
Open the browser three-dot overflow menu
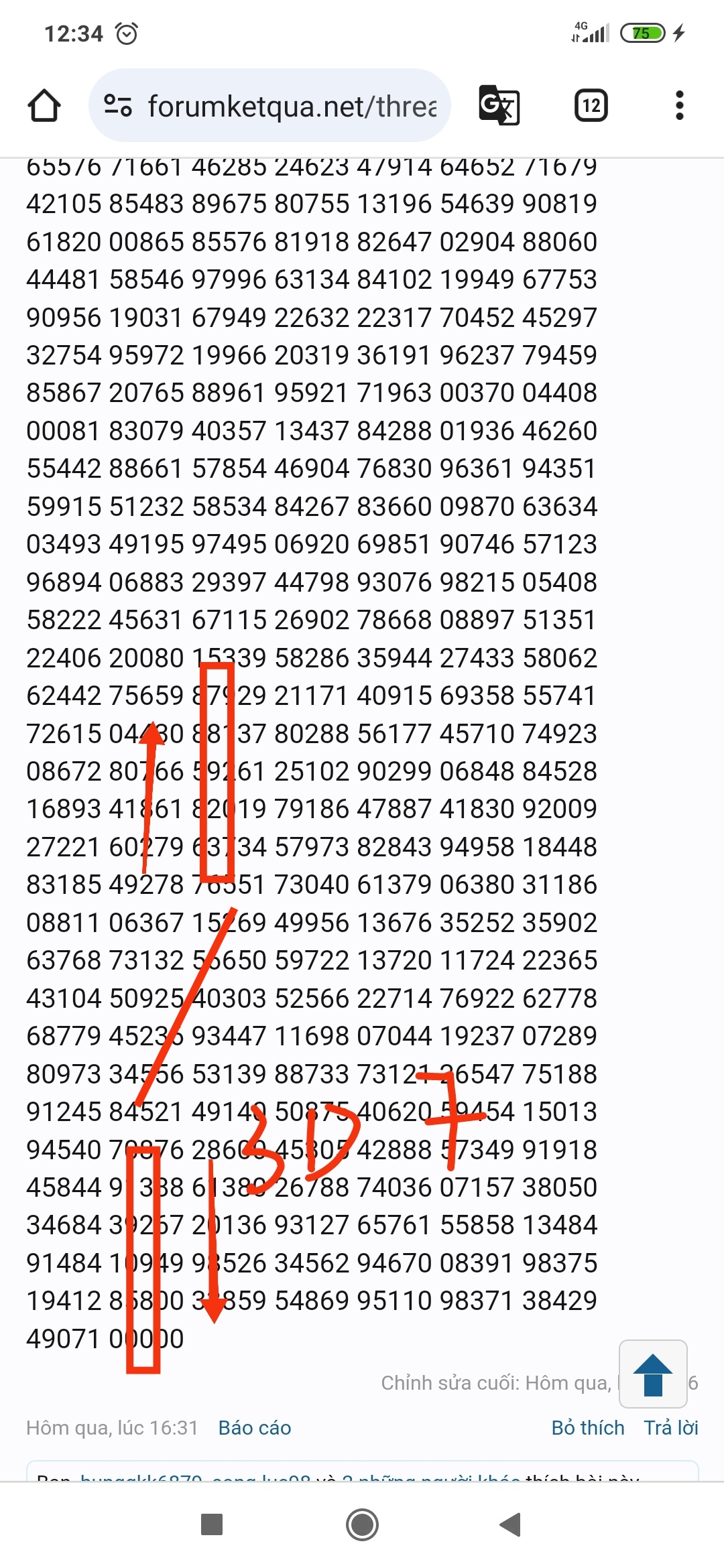pos(680,105)
